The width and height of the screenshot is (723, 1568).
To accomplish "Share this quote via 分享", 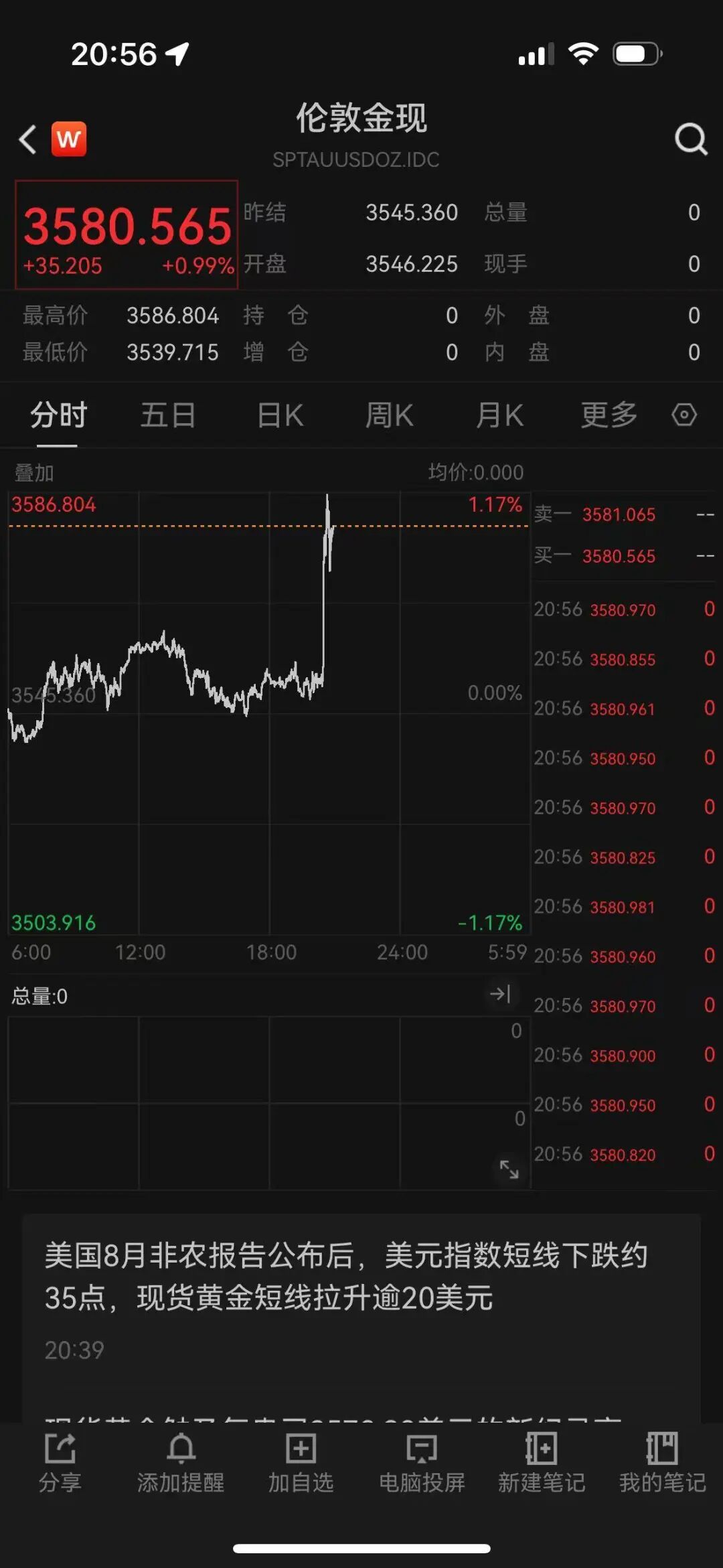I will [x=60, y=1463].
